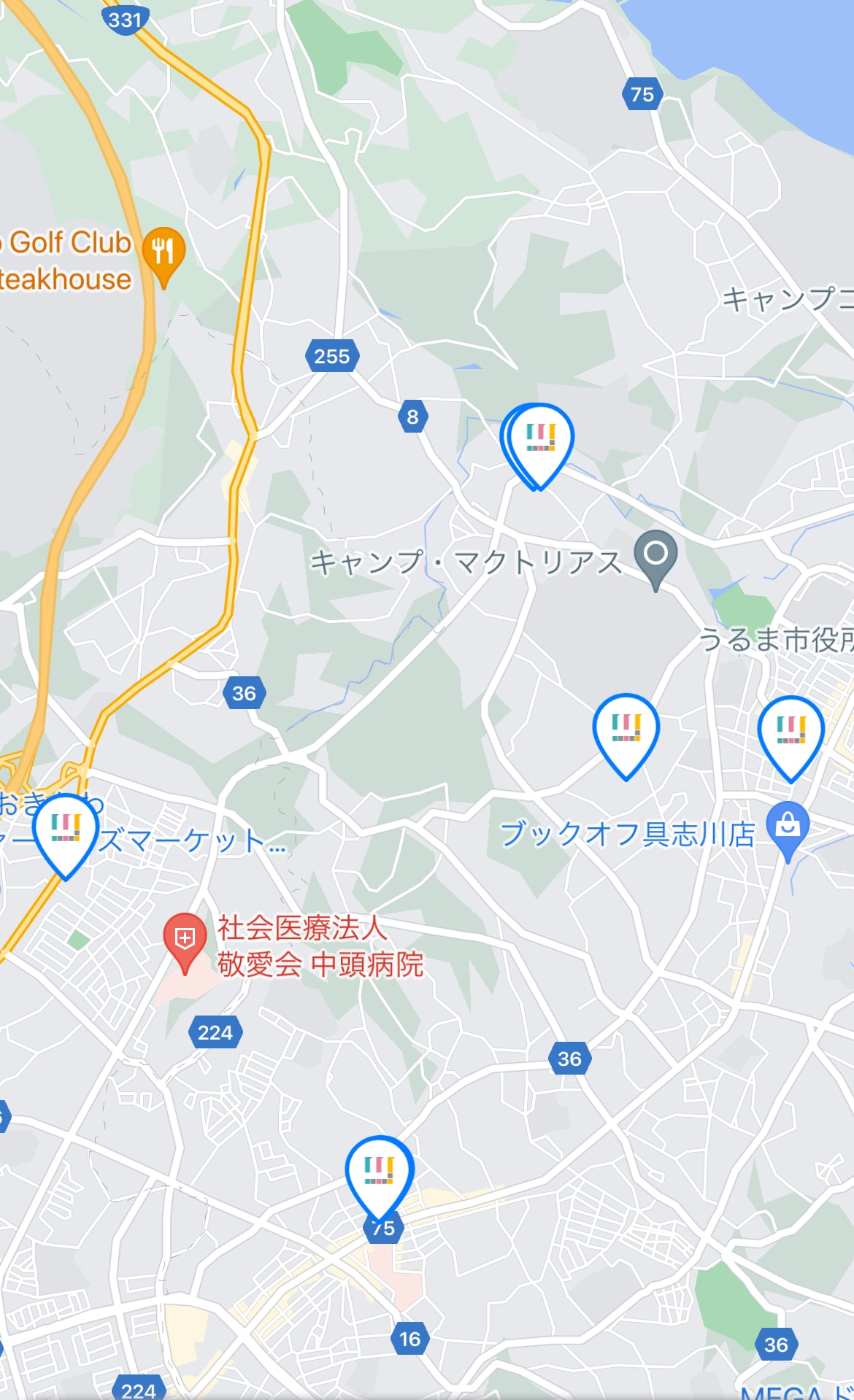Select the store marker beside route 8 badge
The height and width of the screenshot is (1400, 854).
[540, 439]
